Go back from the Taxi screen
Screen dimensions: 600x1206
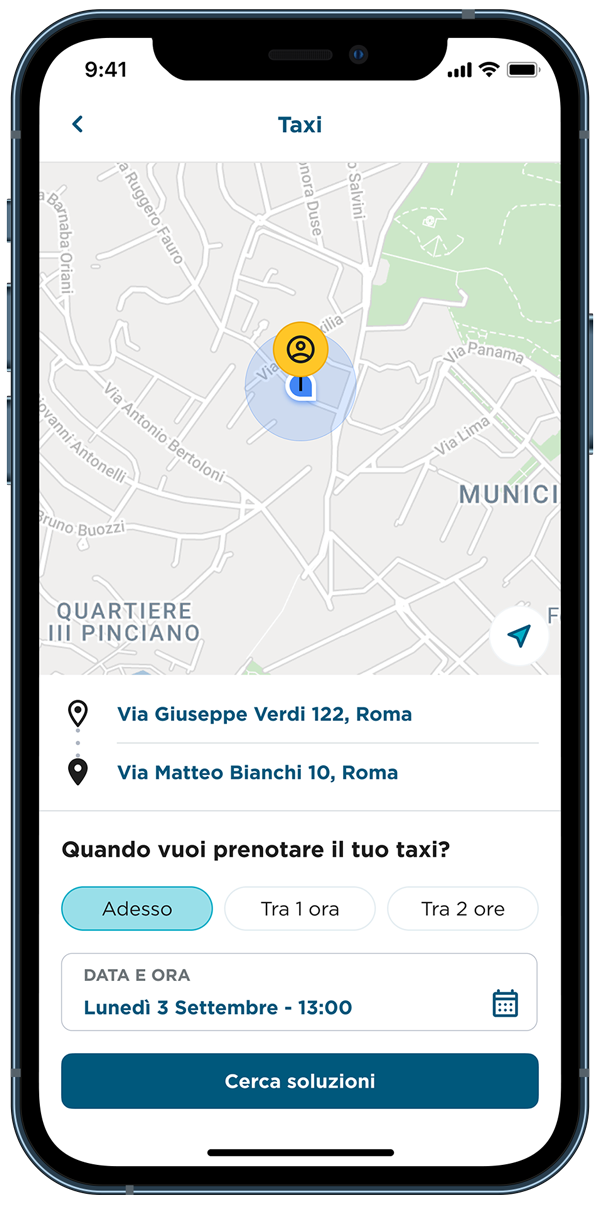(x=77, y=124)
